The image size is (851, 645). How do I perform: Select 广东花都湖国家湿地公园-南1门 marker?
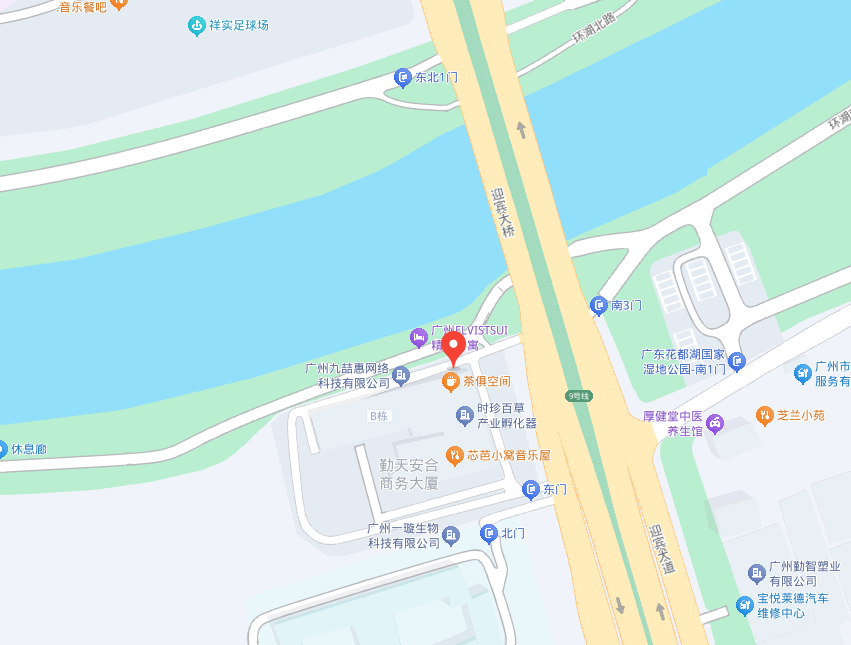tap(737, 361)
